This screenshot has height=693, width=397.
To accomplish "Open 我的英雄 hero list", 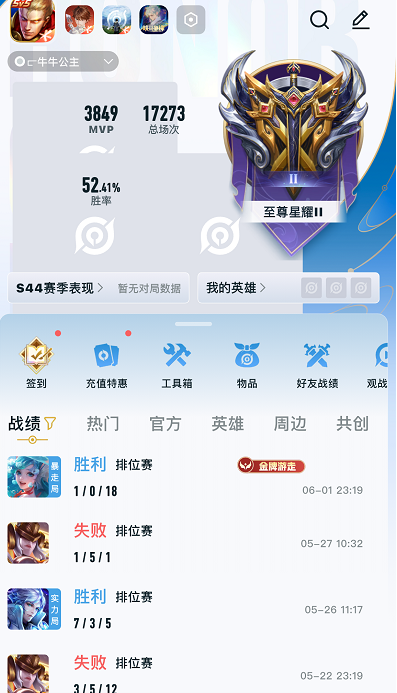I will 288,288.
